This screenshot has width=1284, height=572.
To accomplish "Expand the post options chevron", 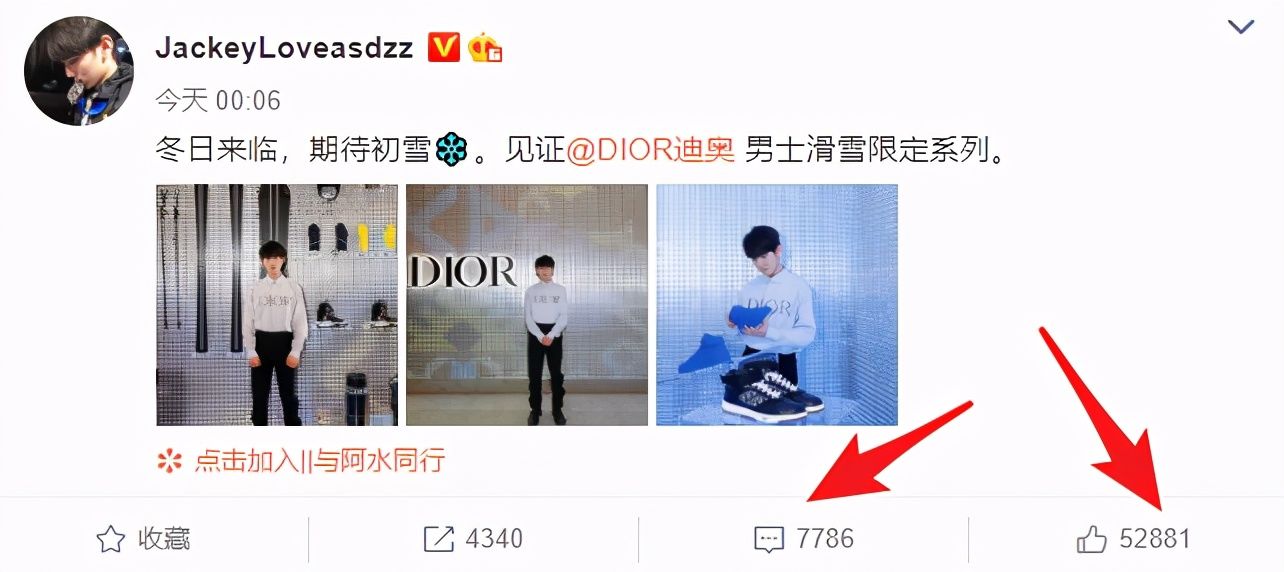I will click(x=1241, y=27).
